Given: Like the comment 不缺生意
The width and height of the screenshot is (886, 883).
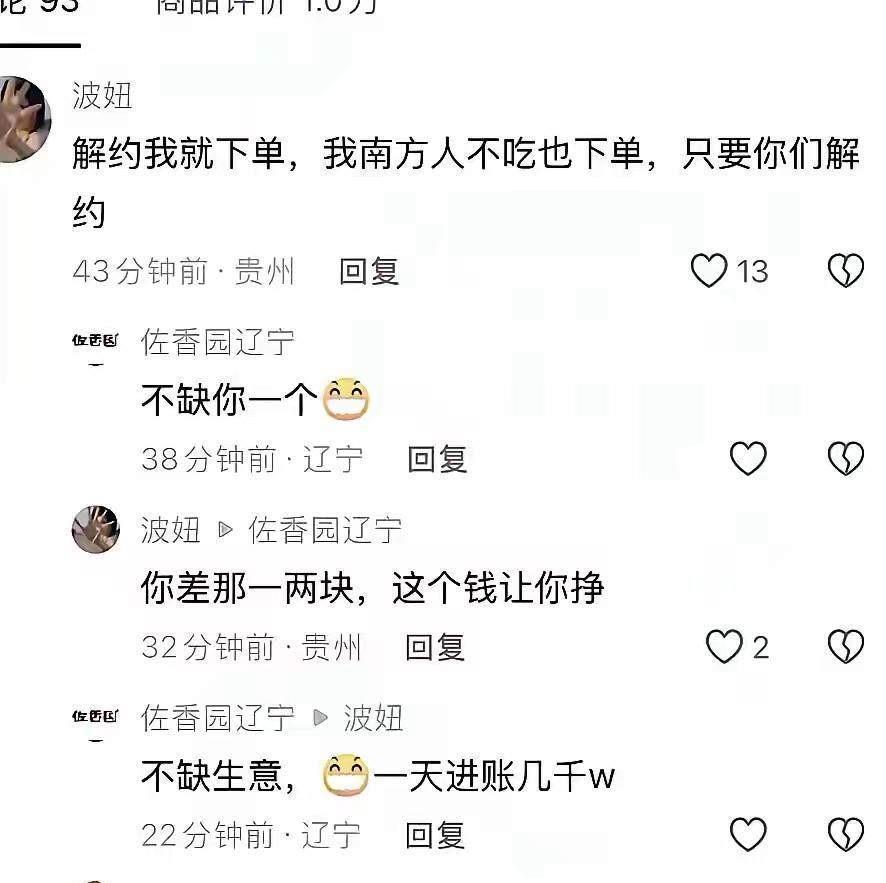Looking at the screenshot, I should pyautogui.click(x=748, y=834).
